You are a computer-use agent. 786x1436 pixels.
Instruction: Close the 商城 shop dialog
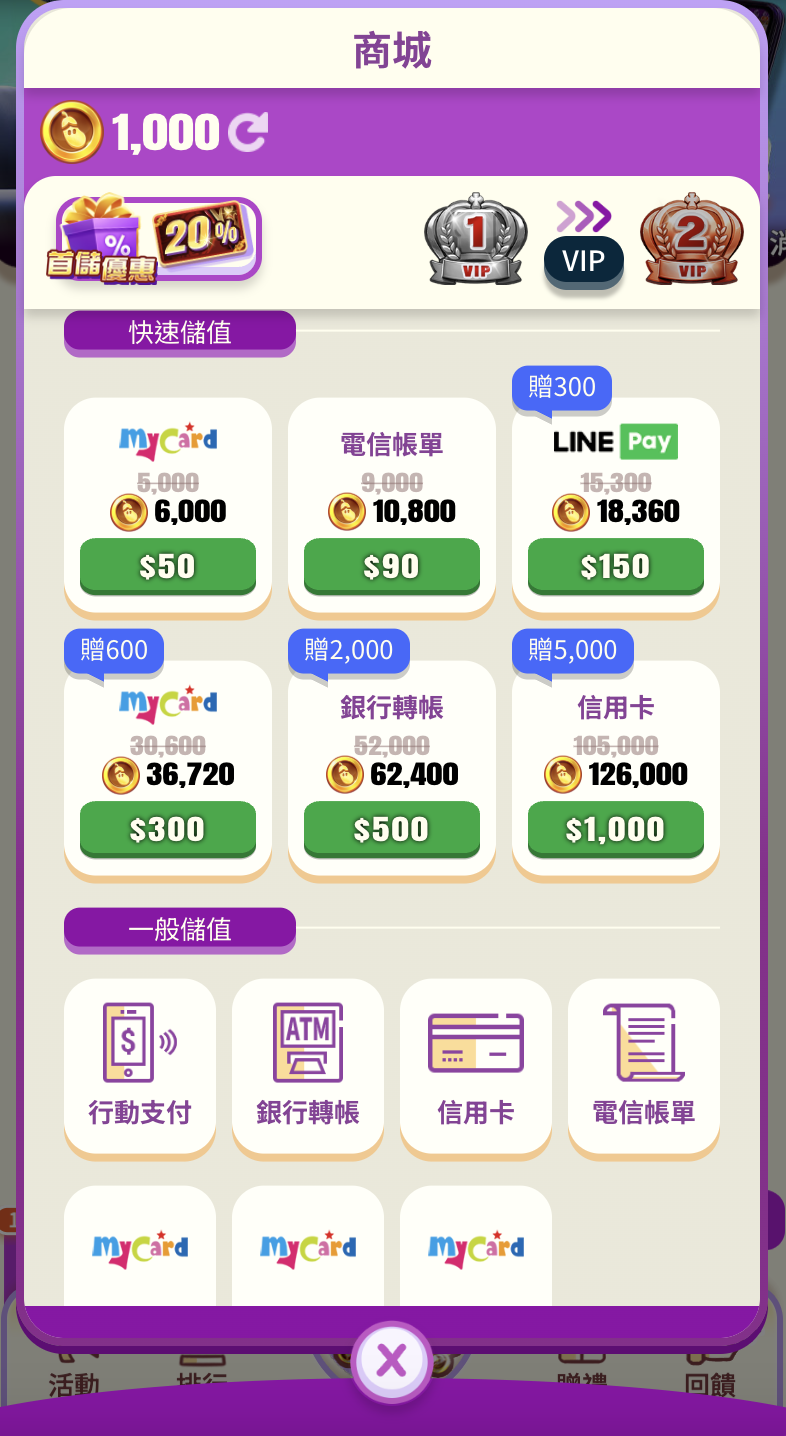(391, 1361)
